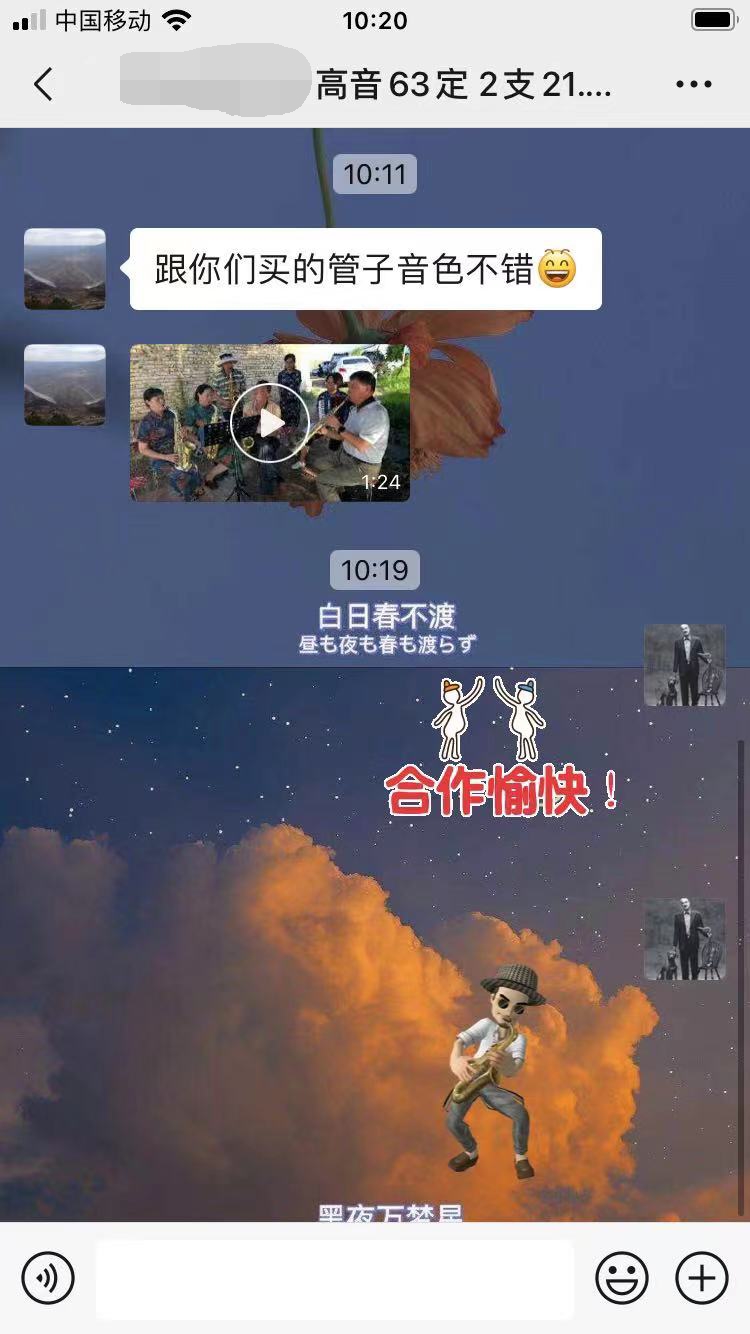Open the chat info overflow menu
Viewport: 750px width, 1334px height.
pyautogui.click(x=693, y=85)
